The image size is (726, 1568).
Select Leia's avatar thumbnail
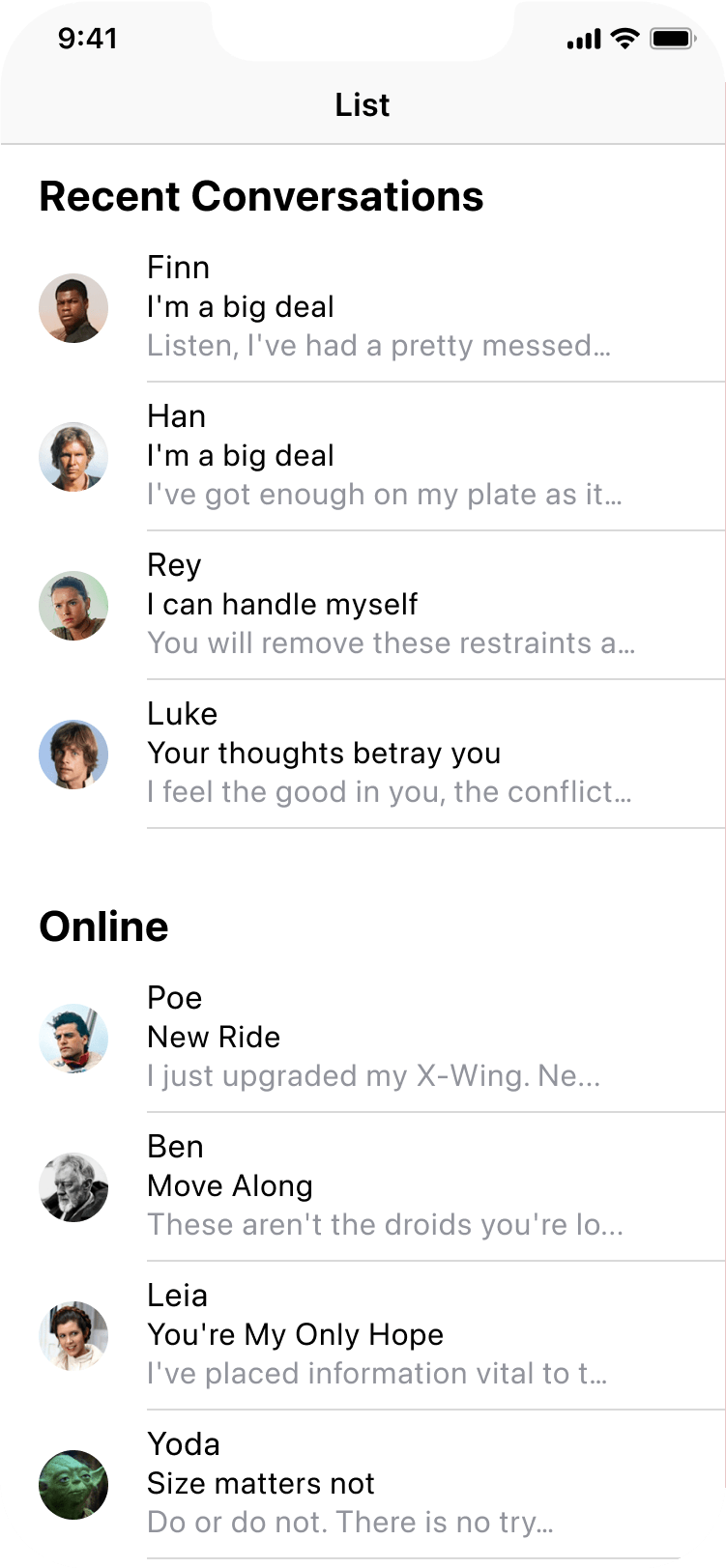pyautogui.click(x=73, y=1336)
